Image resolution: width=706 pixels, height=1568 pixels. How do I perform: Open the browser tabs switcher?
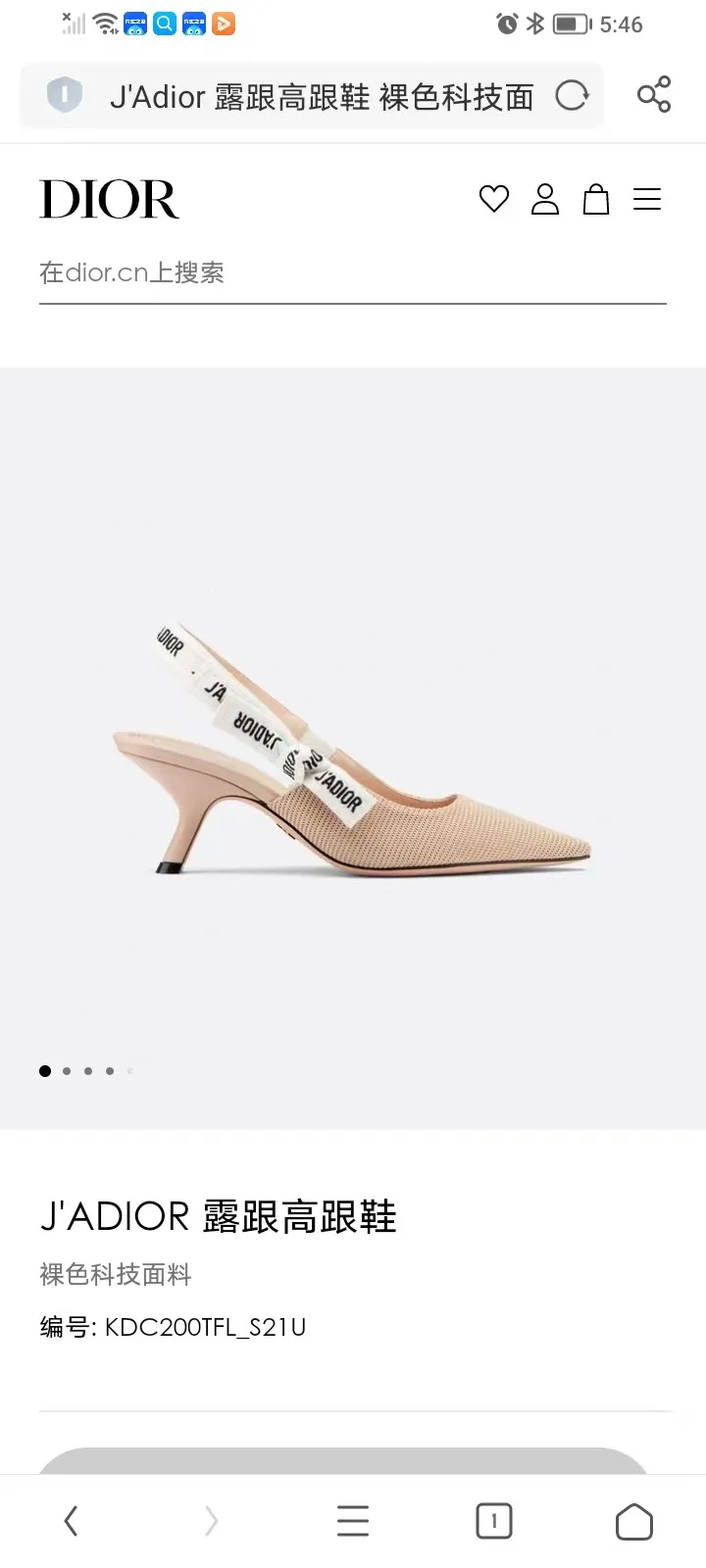point(494,1521)
